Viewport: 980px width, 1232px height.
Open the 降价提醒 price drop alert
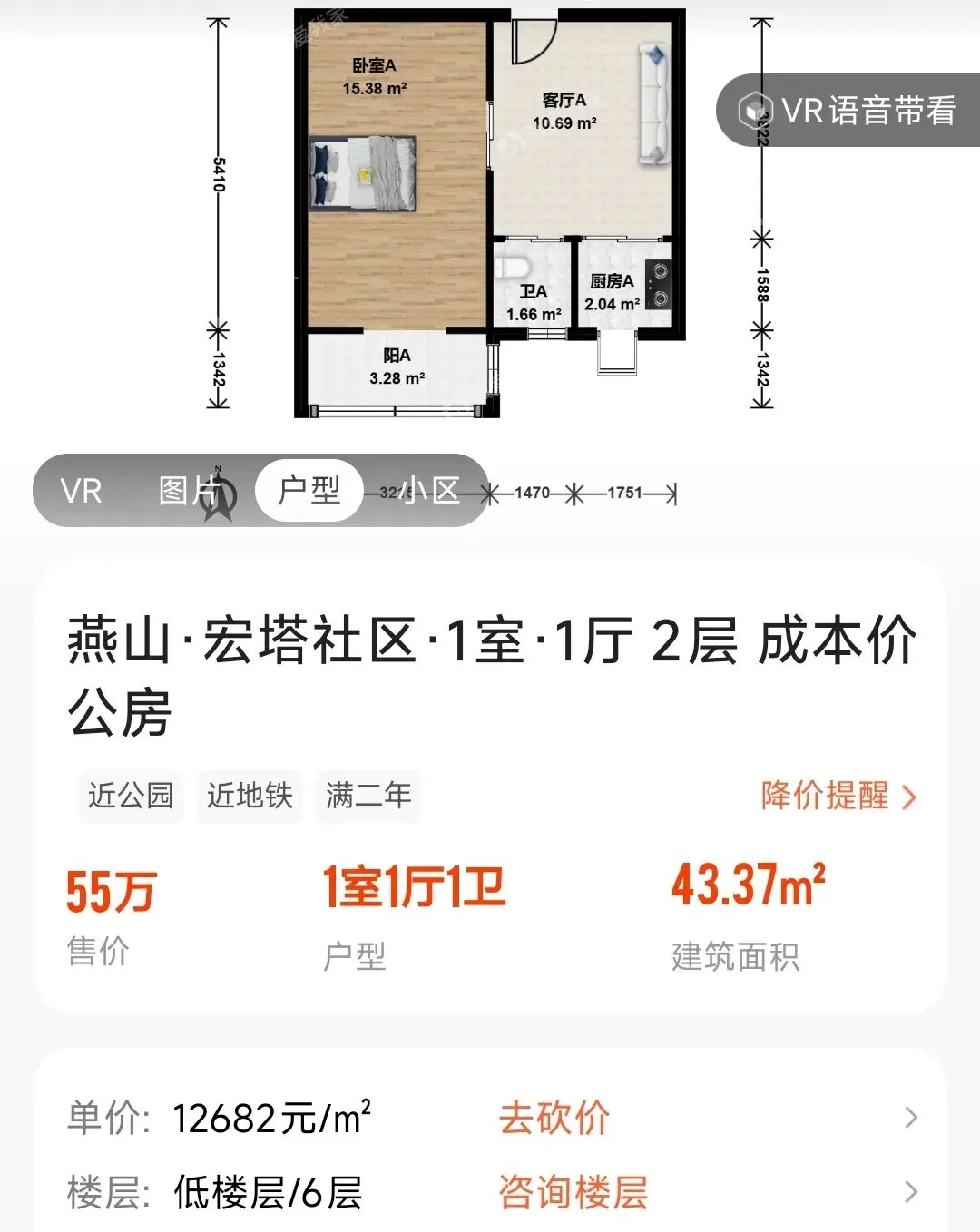(839, 796)
